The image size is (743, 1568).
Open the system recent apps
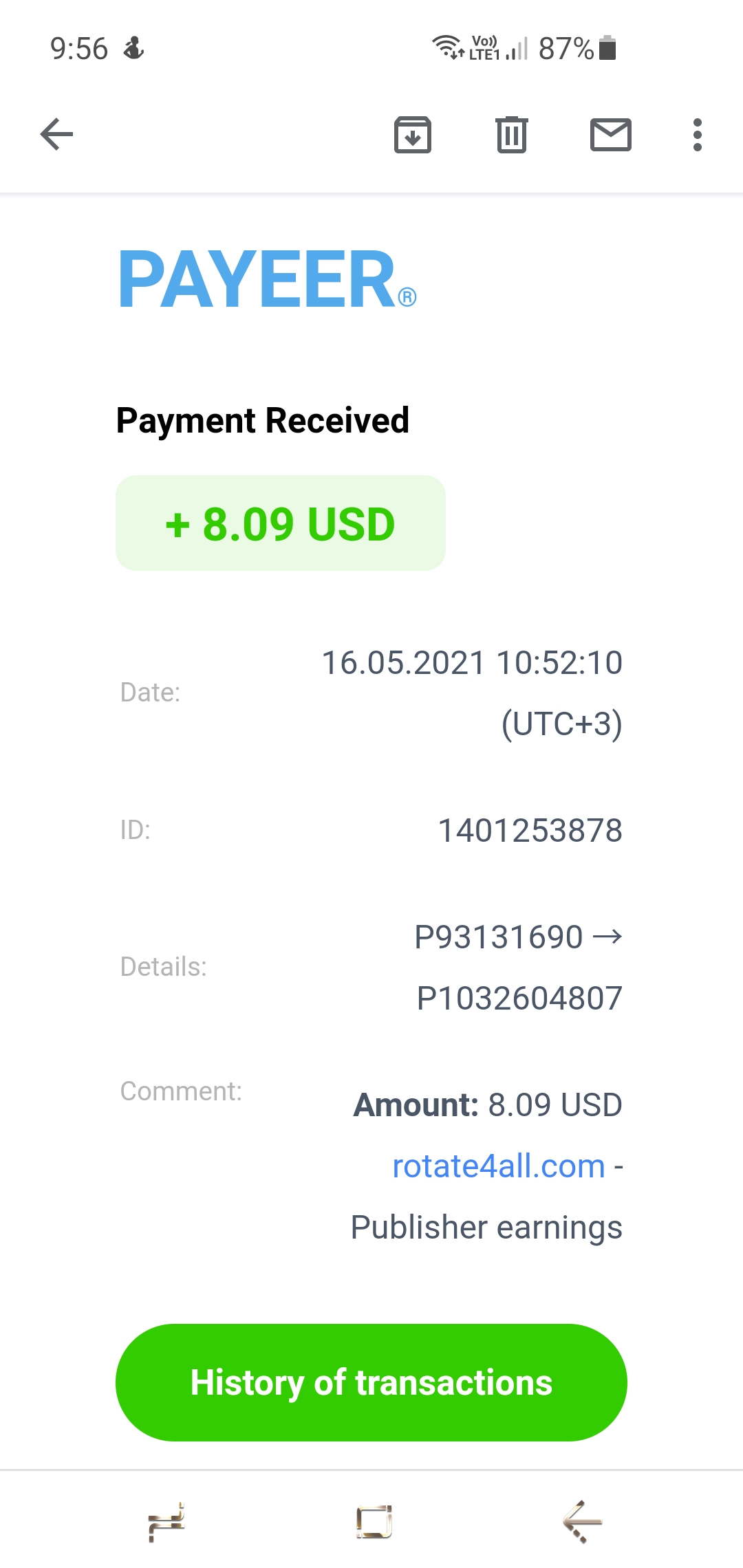[166, 1522]
